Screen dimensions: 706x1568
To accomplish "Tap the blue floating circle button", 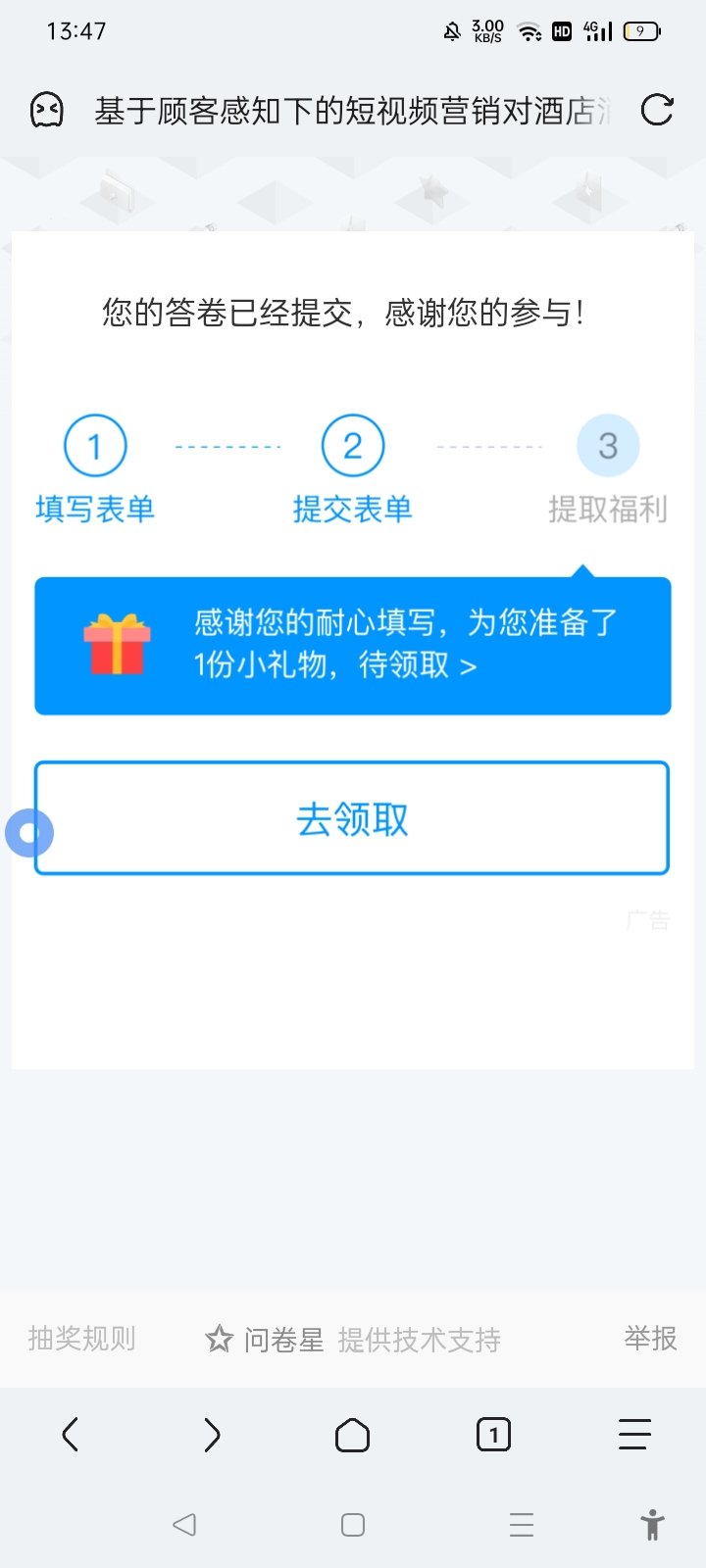I will [x=29, y=833].
